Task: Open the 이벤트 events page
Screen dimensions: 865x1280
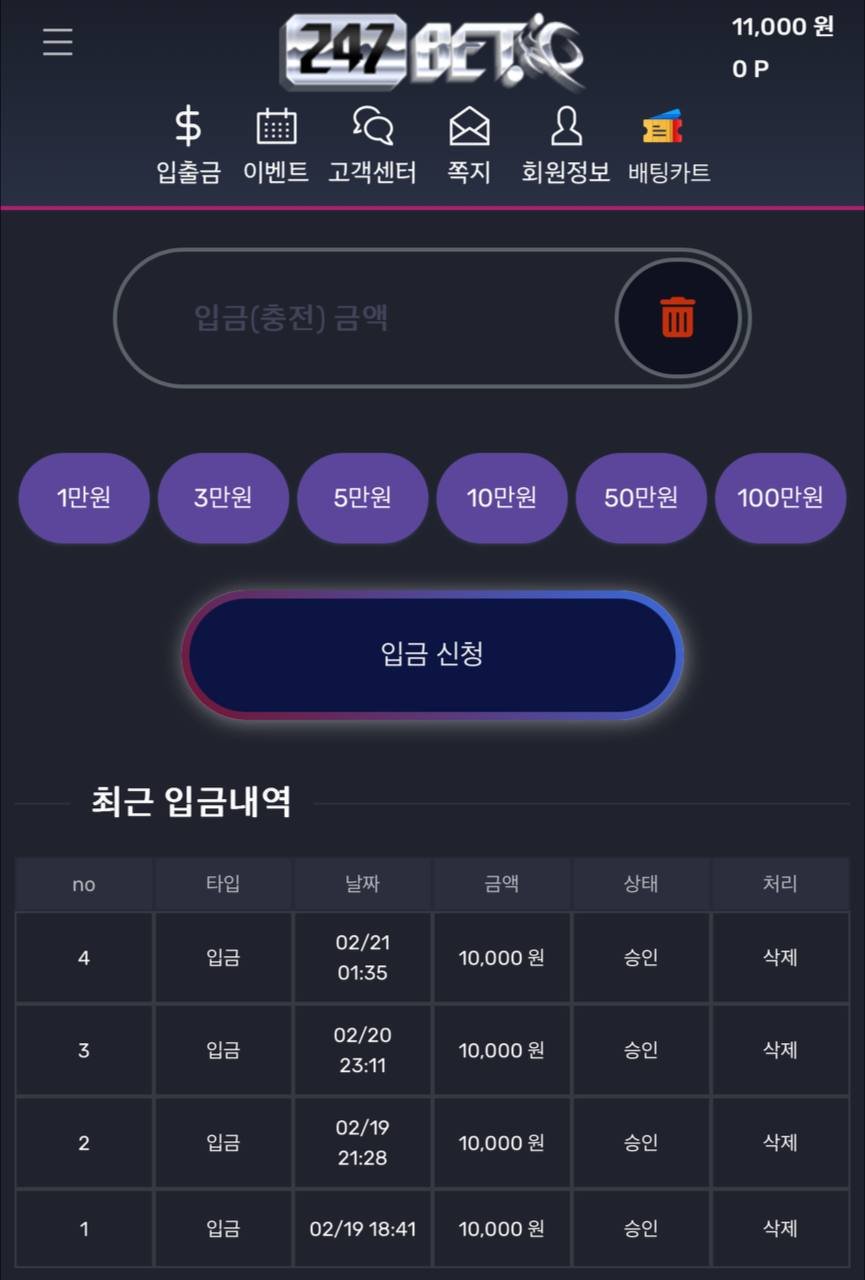Action: 276,146
